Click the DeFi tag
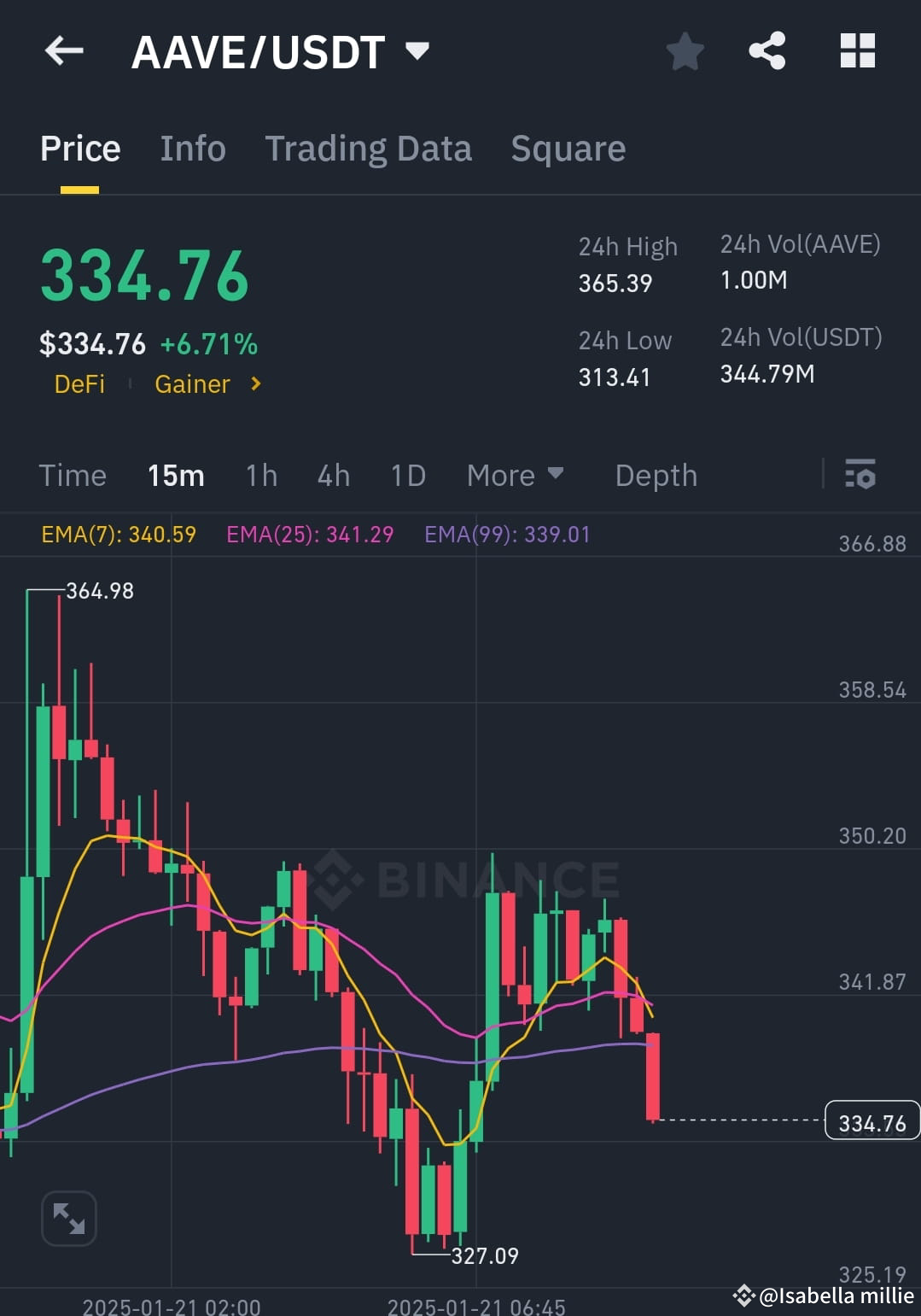Viewport: 921px width, 1316px height. (x=79, y=384)
